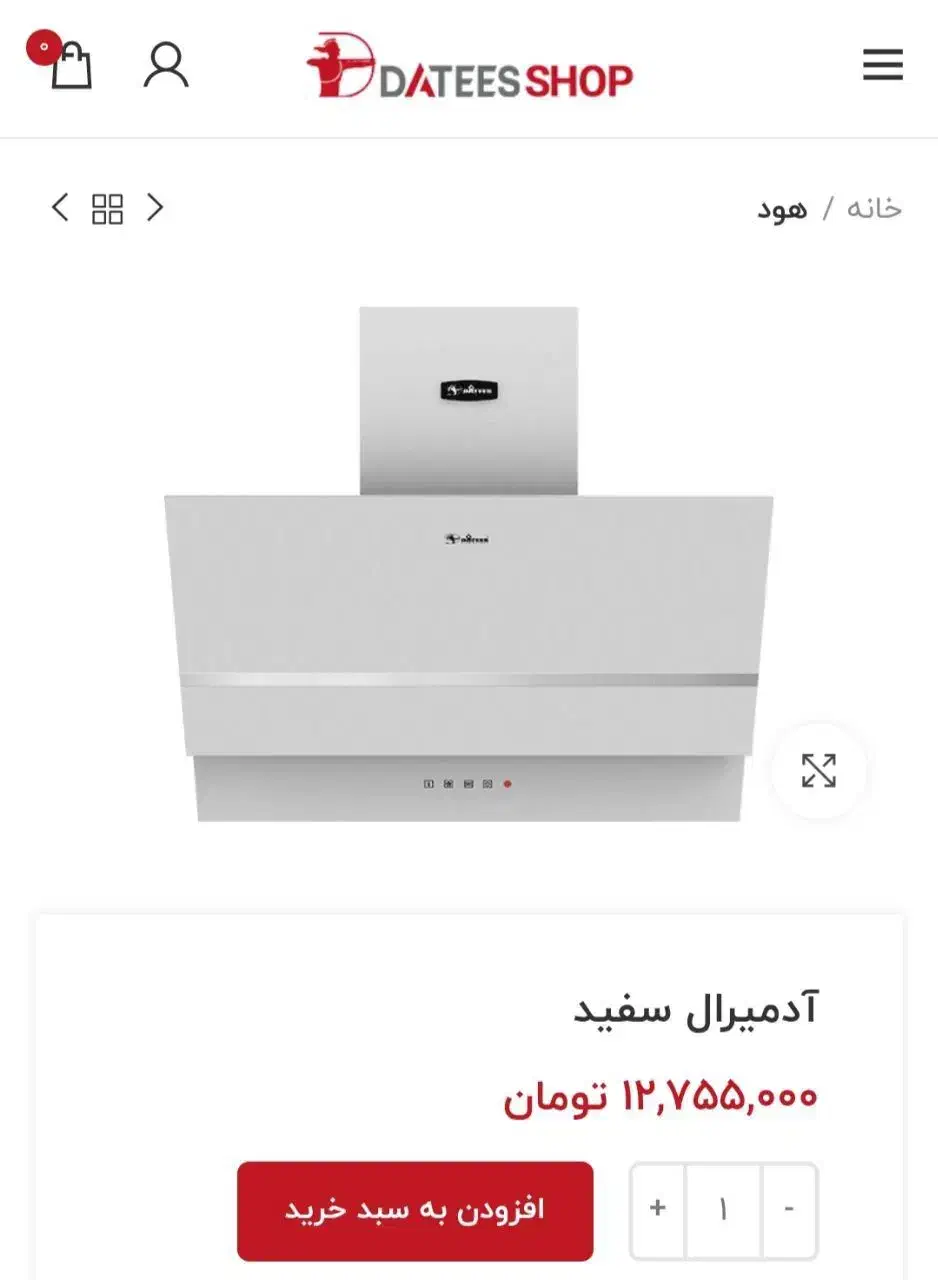938x1280 pixels.
Task: Expand the product image to fullscreen
Action: tap(818, 771)
